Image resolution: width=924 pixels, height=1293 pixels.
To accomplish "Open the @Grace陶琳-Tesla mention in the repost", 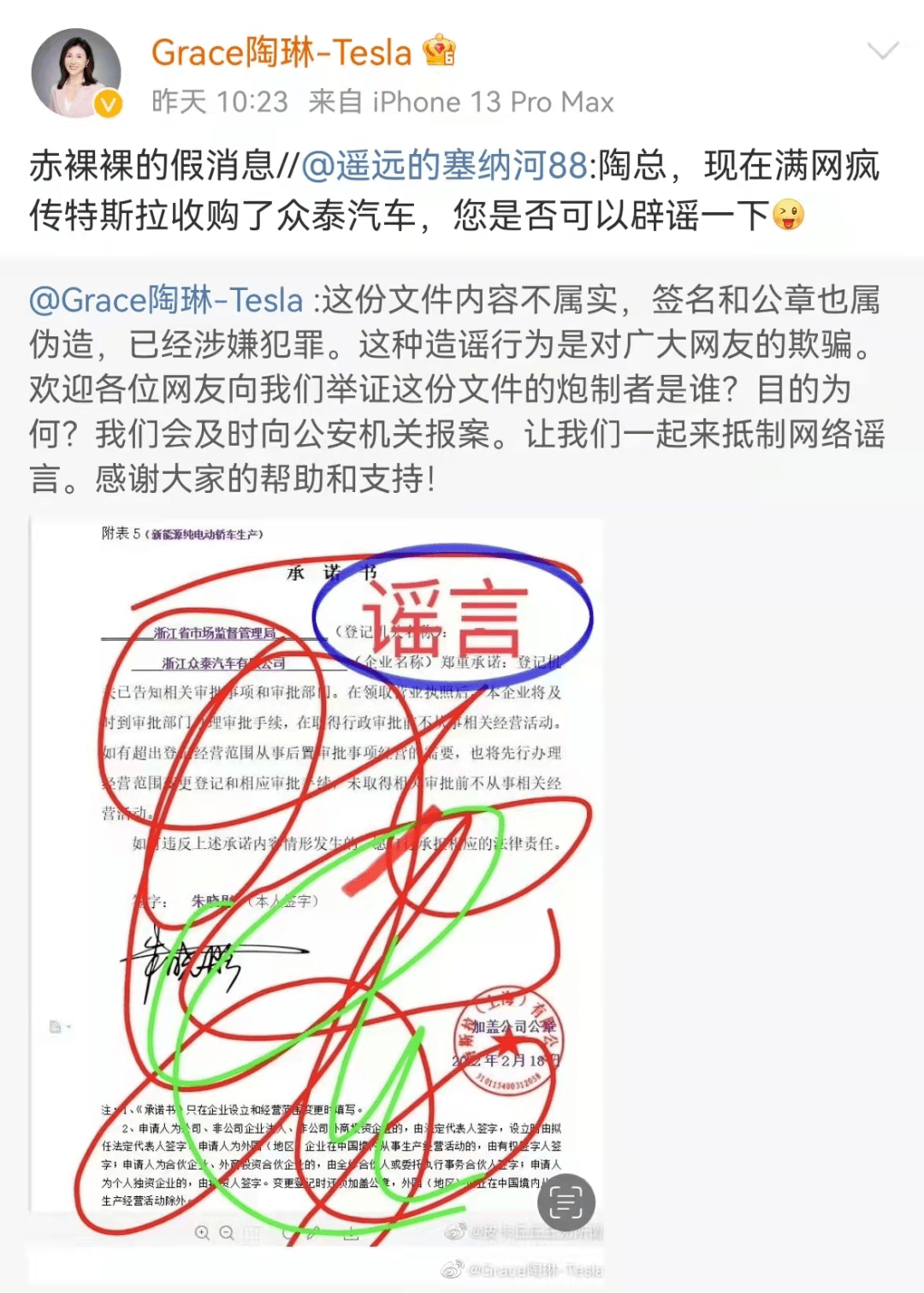I will 166,300.
